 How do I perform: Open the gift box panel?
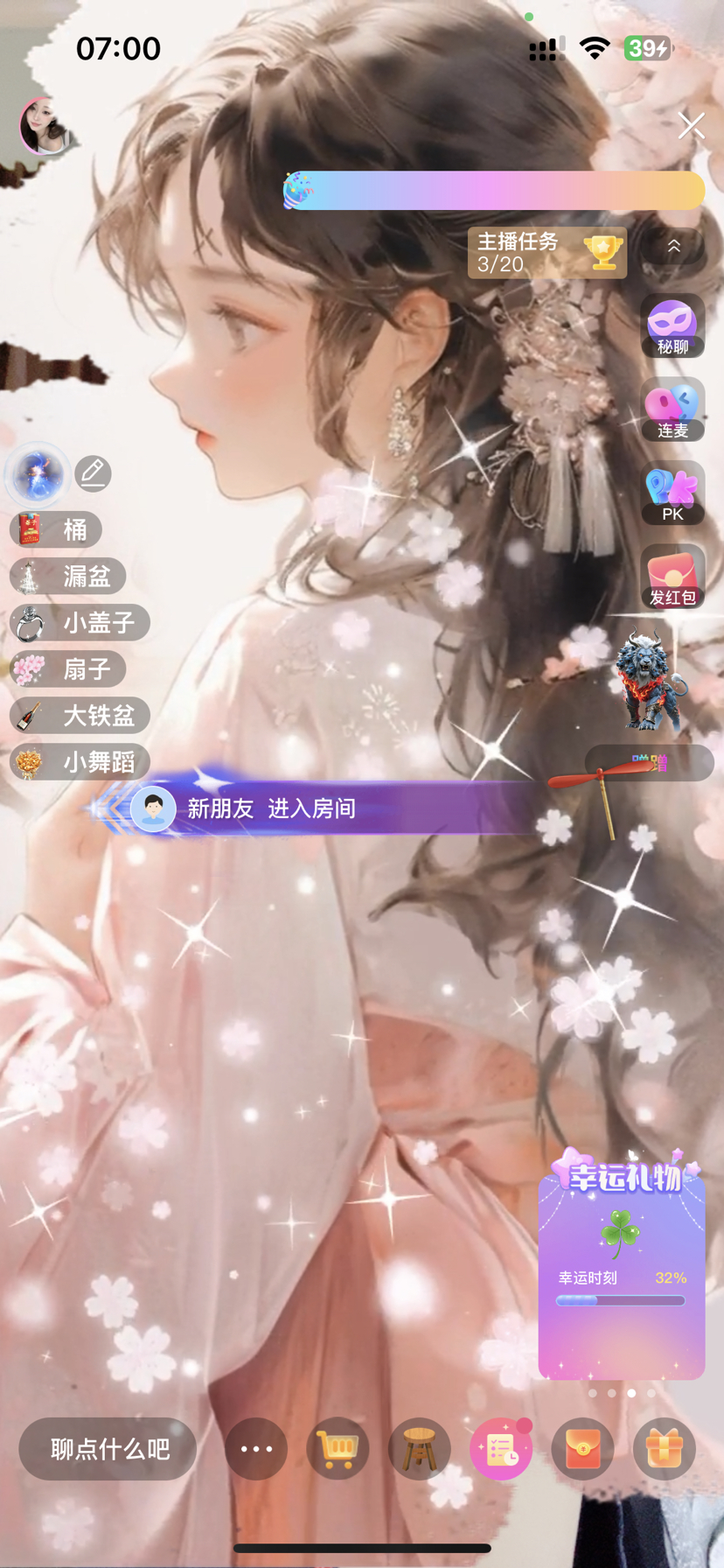664,1449
